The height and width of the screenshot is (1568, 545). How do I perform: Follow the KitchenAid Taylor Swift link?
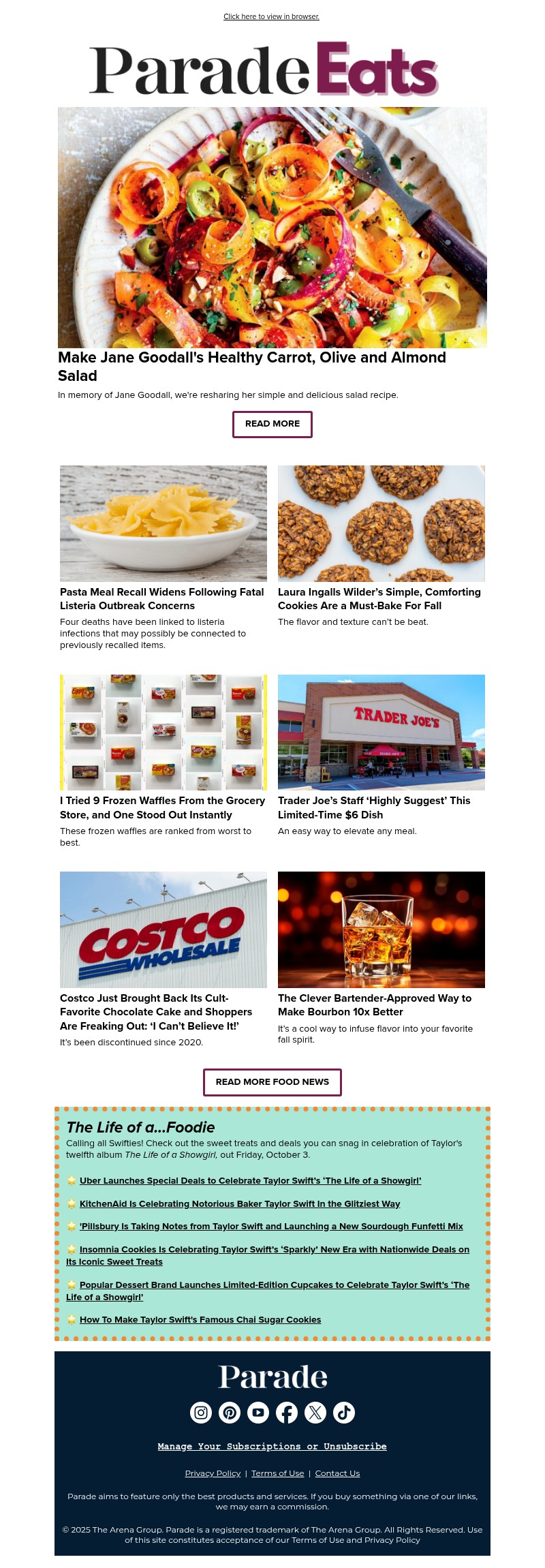(x=240, y=1204)
